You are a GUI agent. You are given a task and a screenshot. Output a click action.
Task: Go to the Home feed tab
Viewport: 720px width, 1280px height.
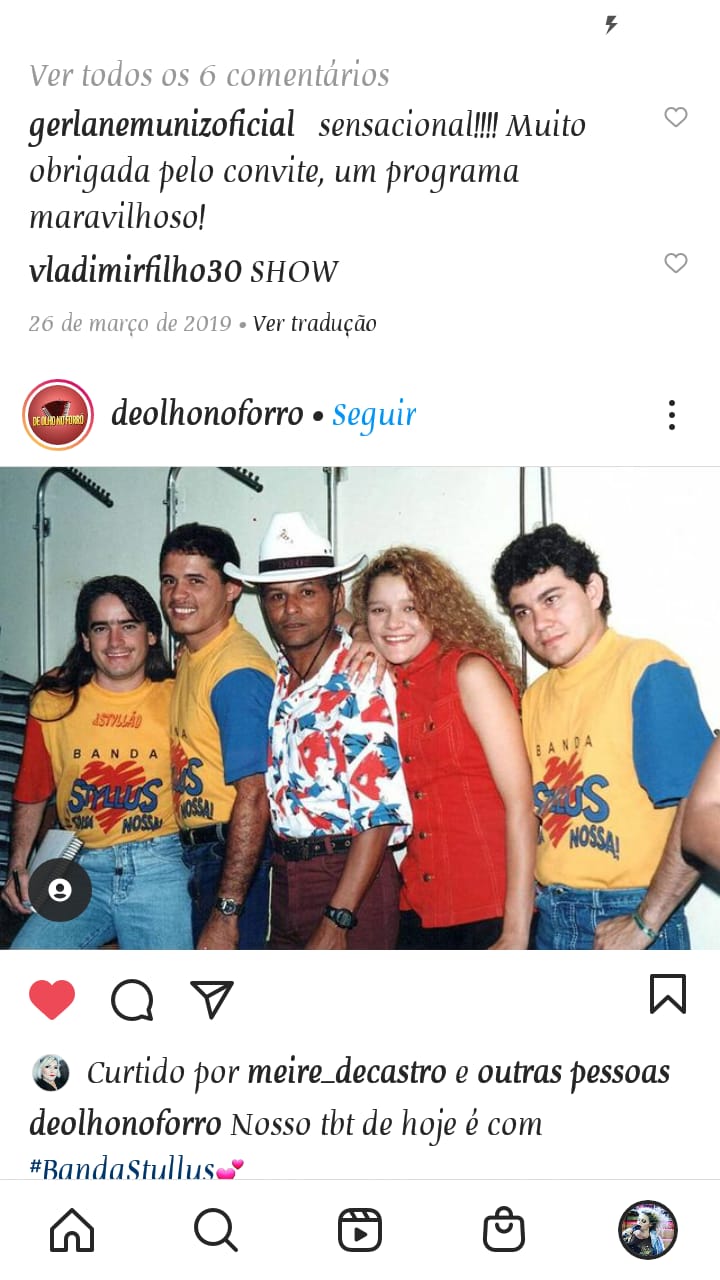72,1230
